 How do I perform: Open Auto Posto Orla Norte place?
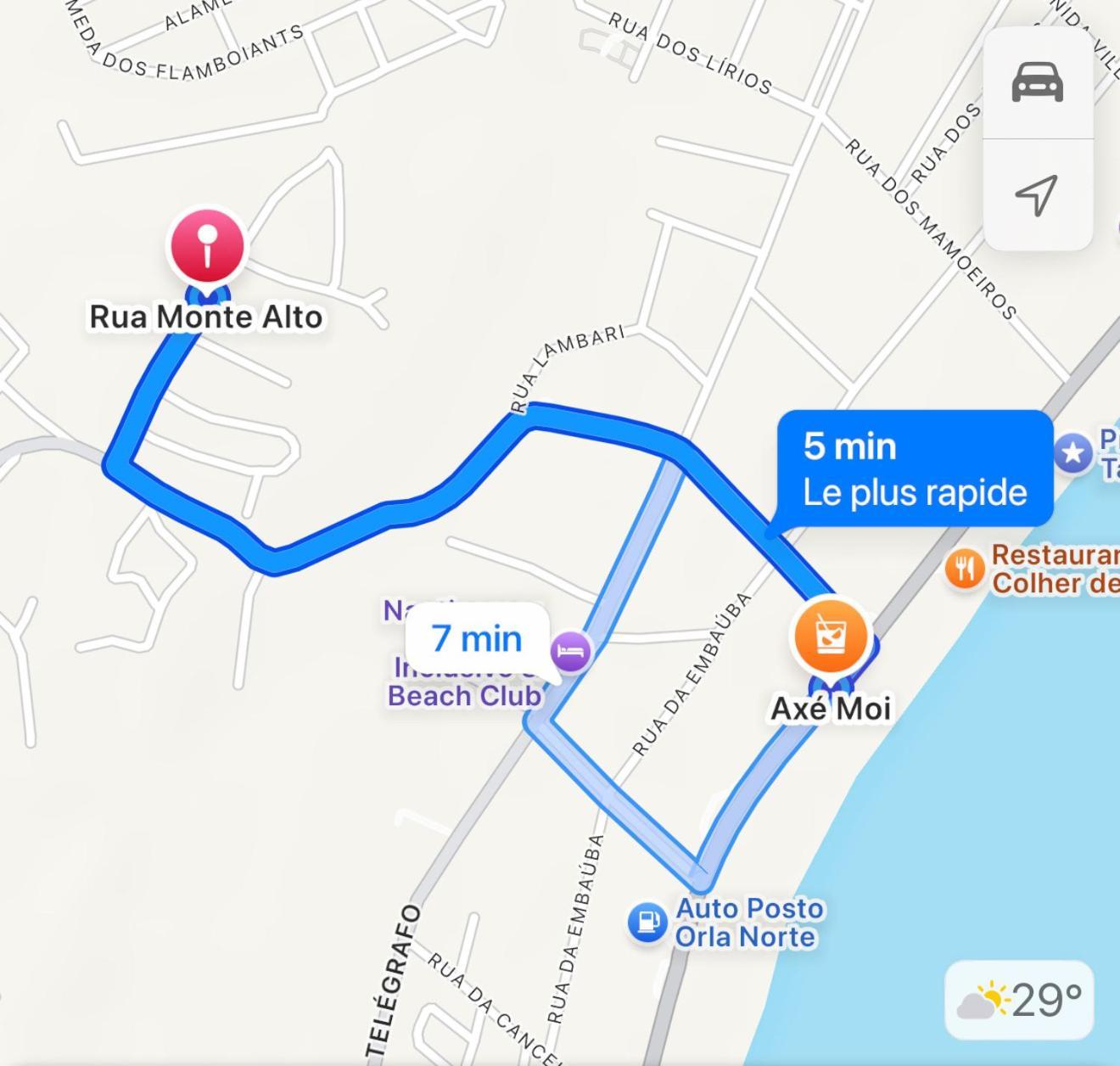pos(647,922)
